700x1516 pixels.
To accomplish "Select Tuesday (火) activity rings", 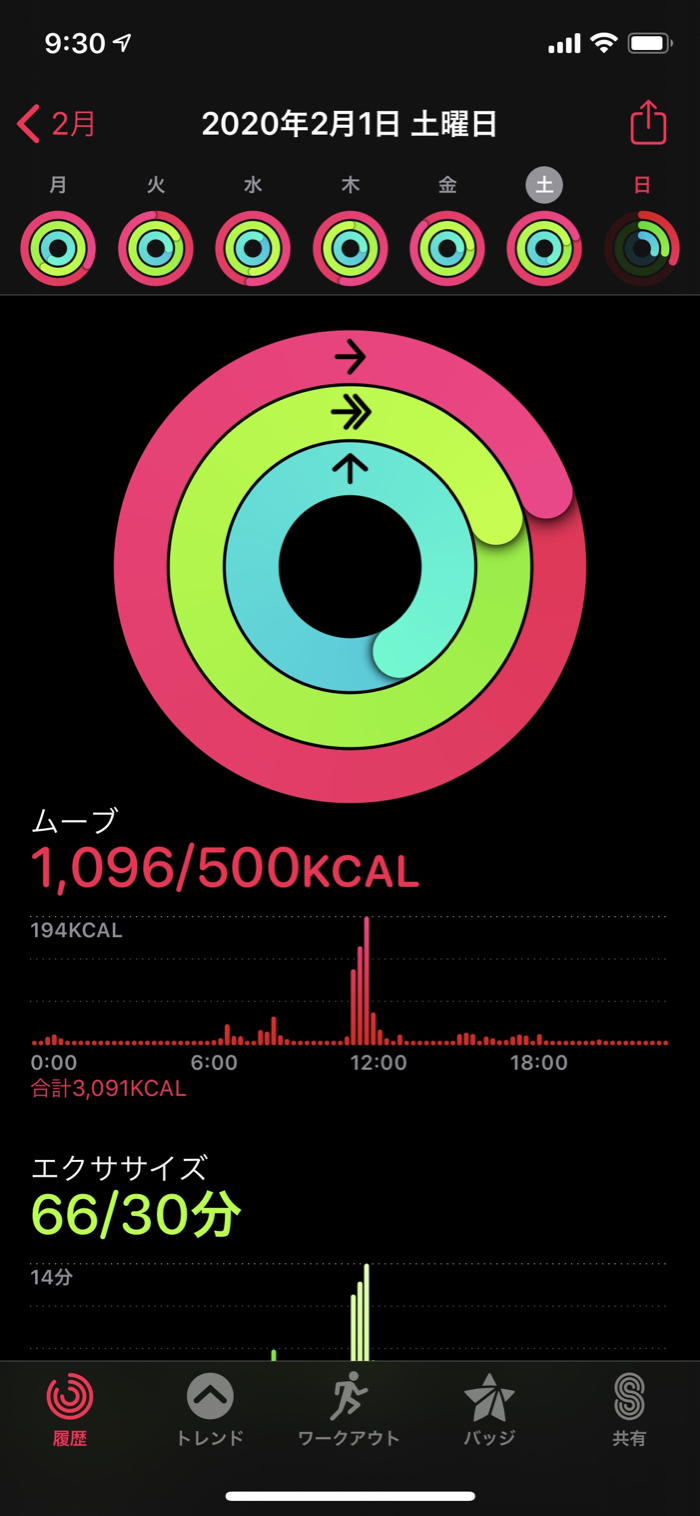I will pos(156,248).
